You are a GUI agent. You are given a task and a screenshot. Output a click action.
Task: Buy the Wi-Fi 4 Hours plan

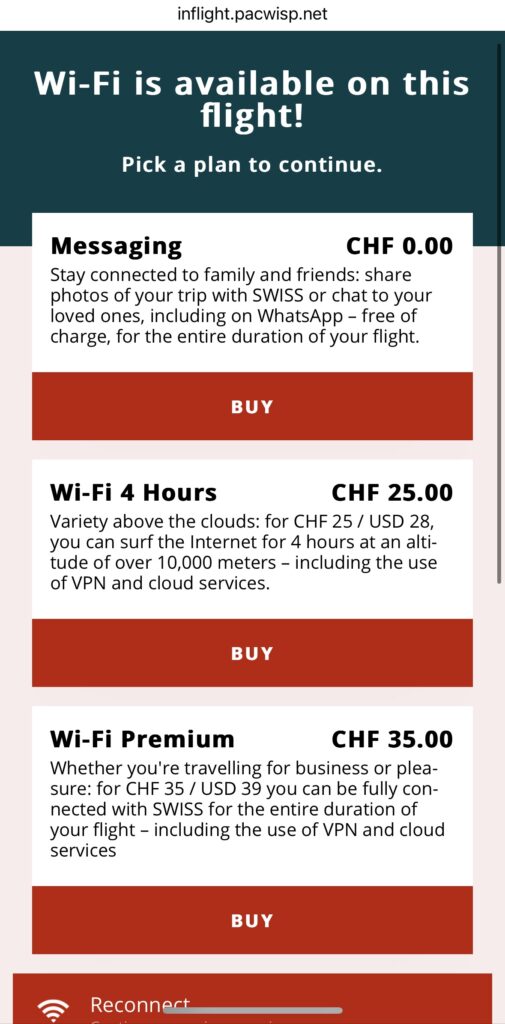pyautogui.click(x=252, y=653)
